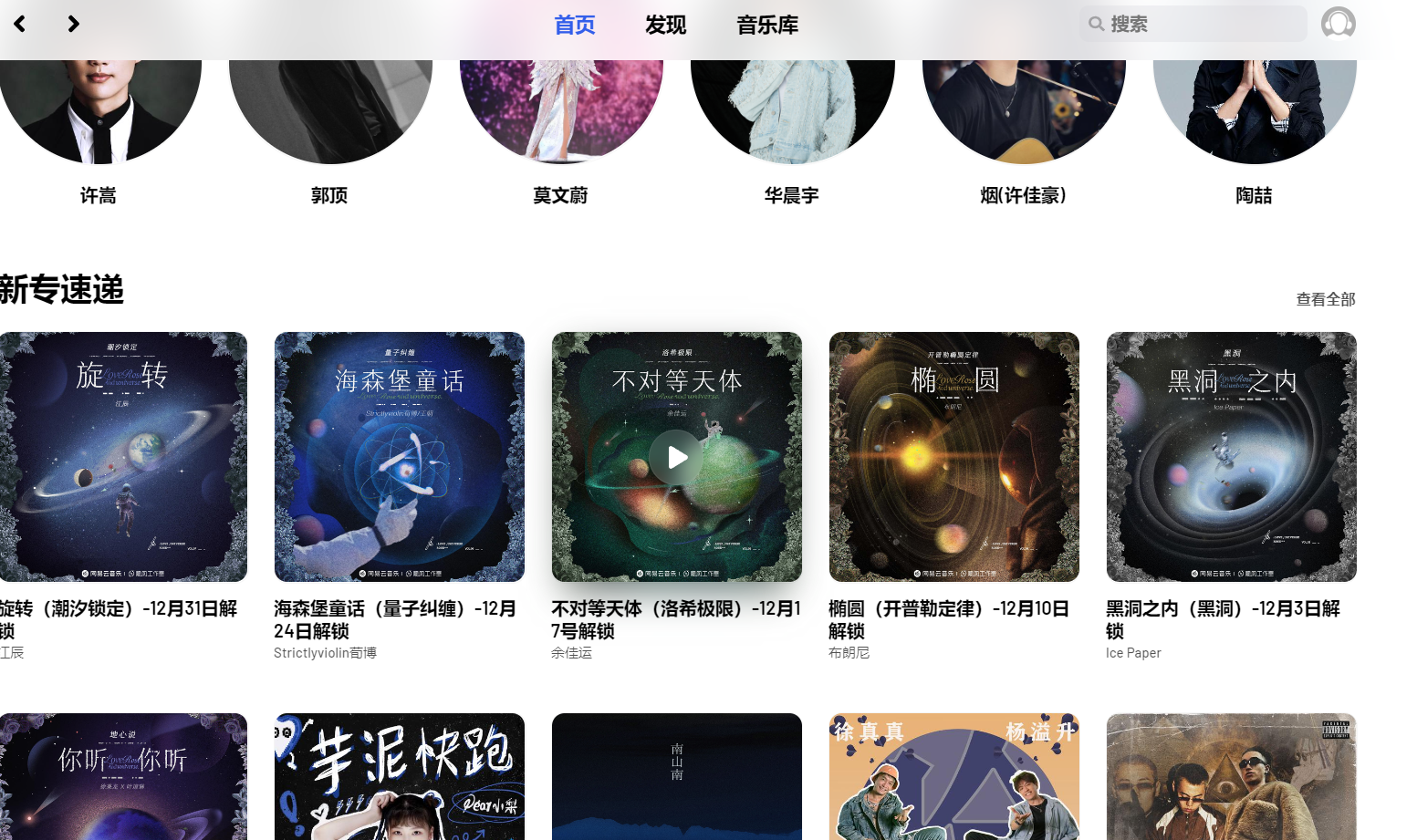Open artist 陶喆
The height and width of the screenshot is (840, 1417).
[1254, 109]
